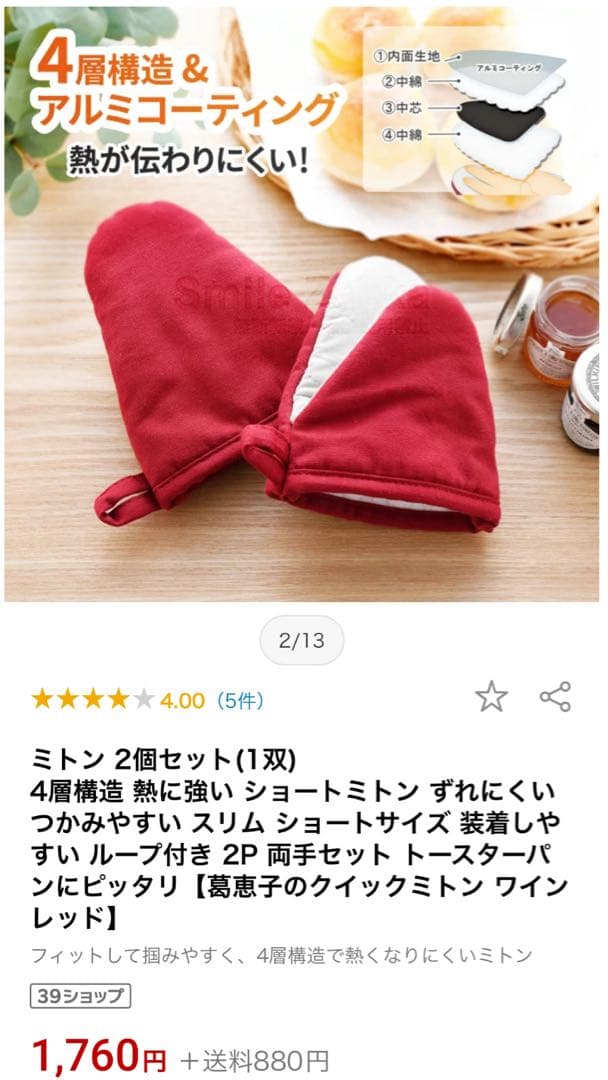Image resolution: width=608 pixels, height=1080 pixels.
Task: Share this product listing
Action: [555, 697]
